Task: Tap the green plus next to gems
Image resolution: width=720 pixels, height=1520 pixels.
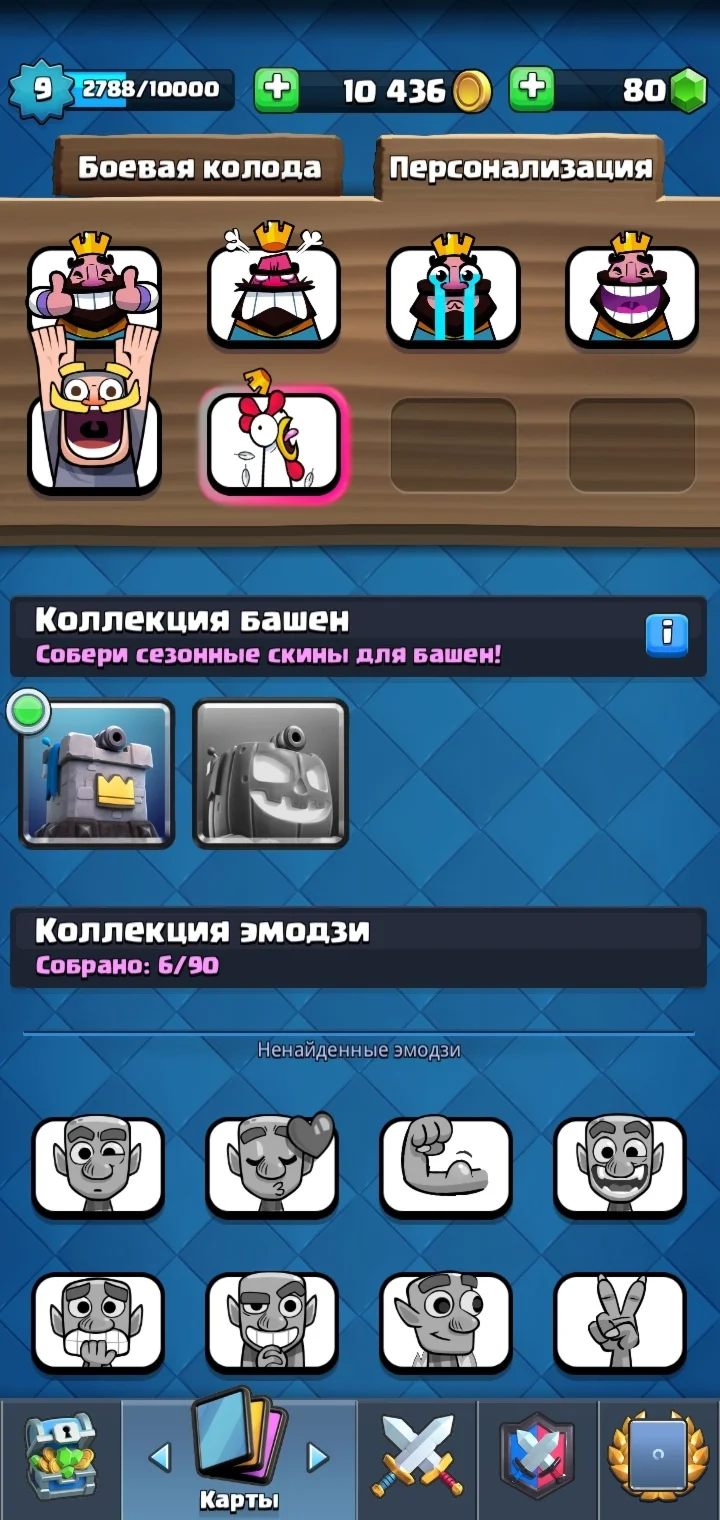Action: pyautogui.click(x=532, y=90)
